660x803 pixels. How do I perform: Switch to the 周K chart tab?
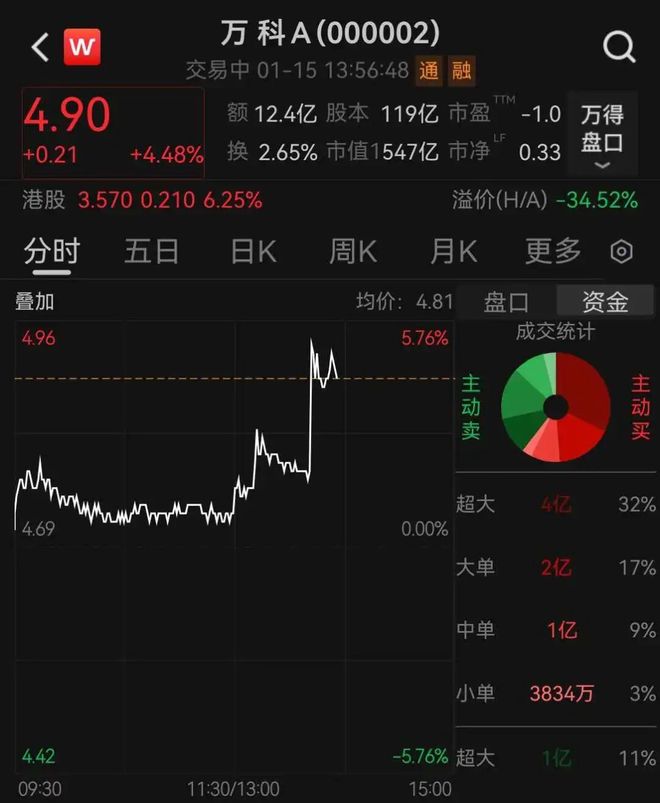tap(353, 251)
